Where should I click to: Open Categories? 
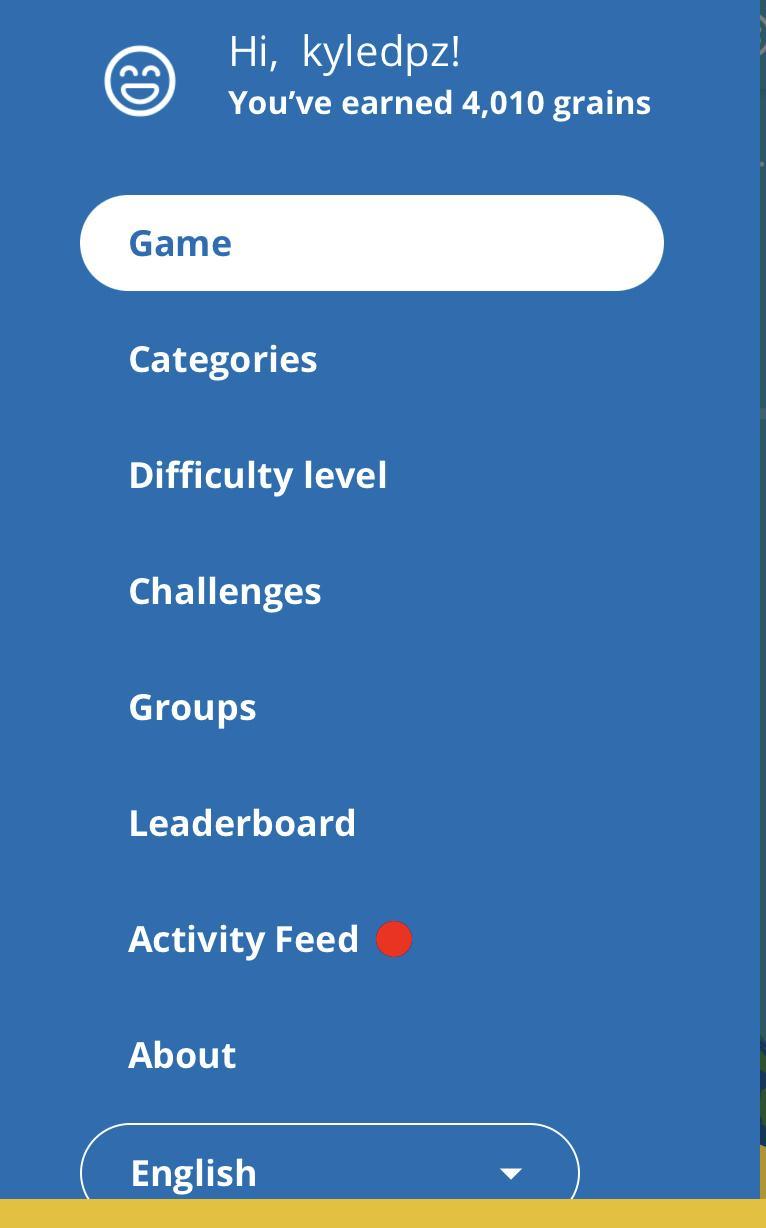tap(223, 359)
